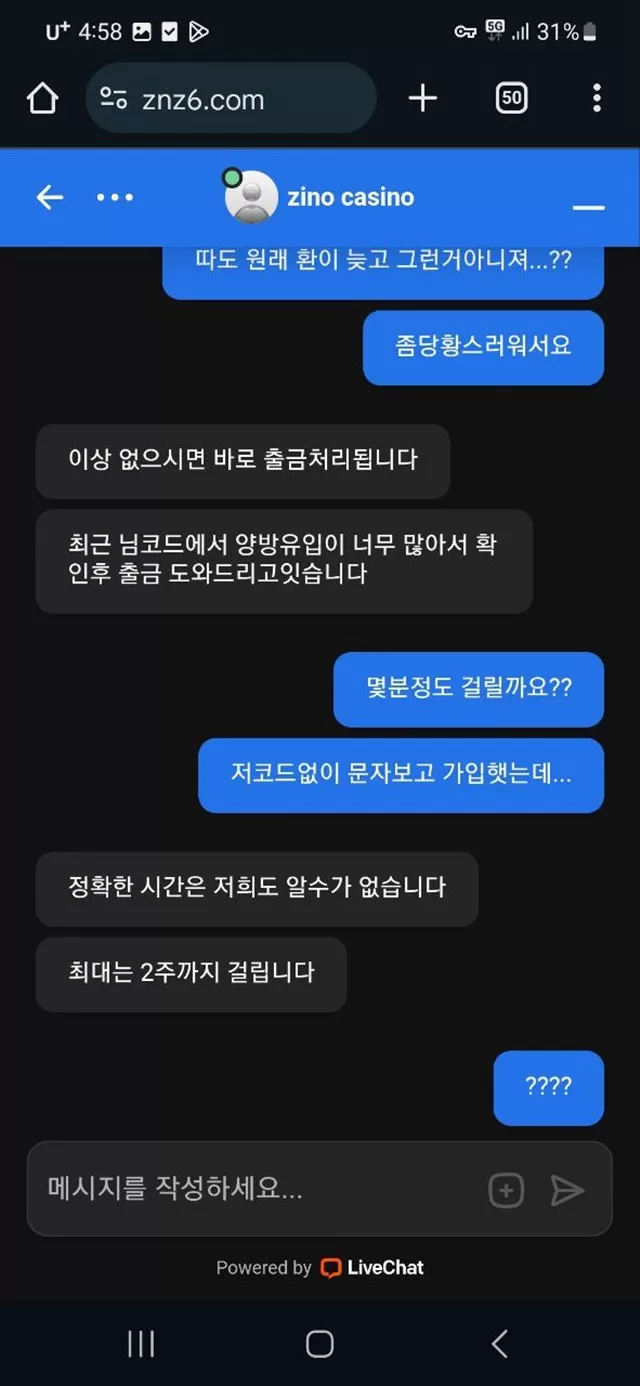Go to the system home screen
The height and width of the screenshot is (1386, 640).
point(320,1344)
